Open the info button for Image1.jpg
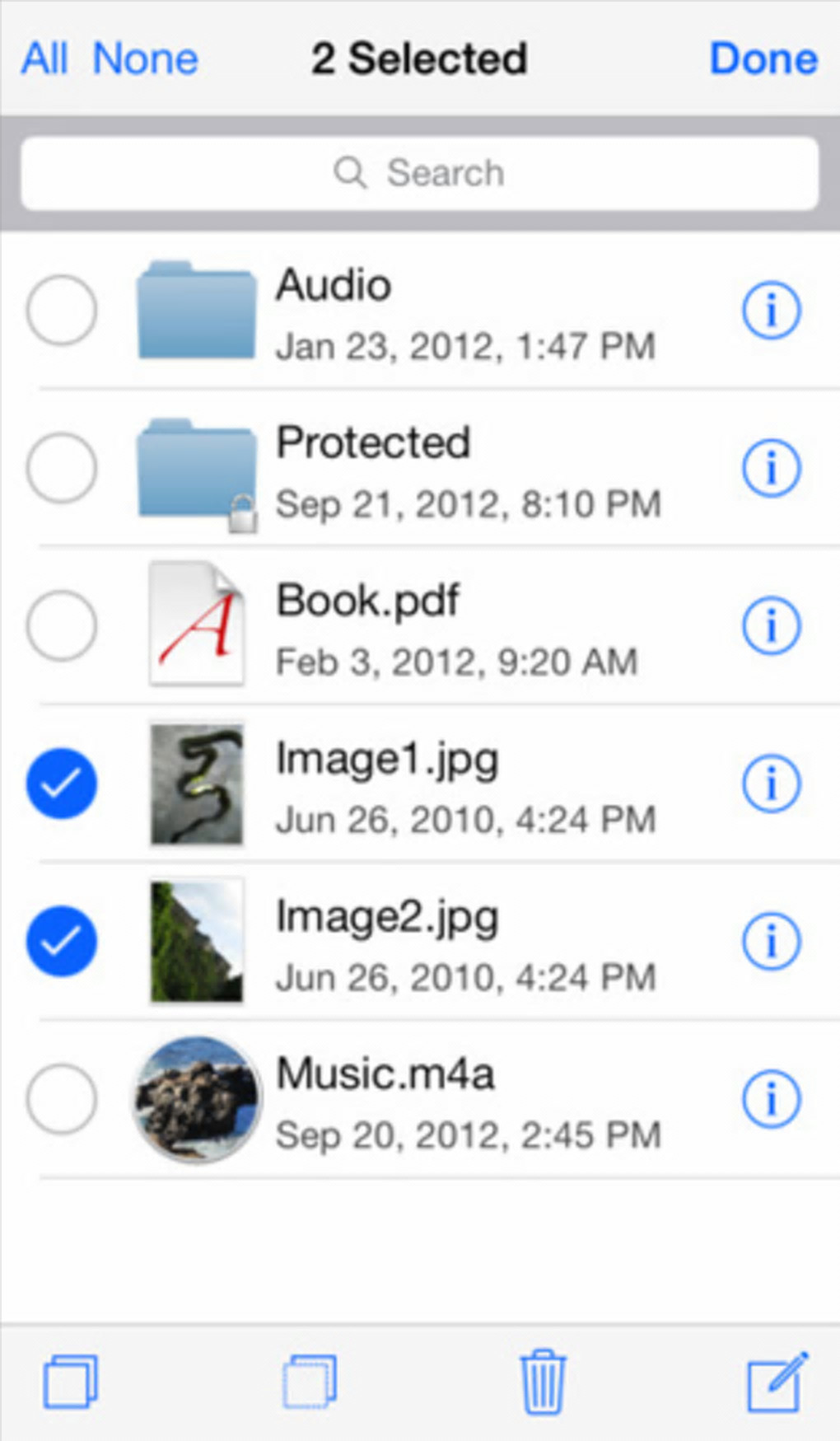 click(x=771, y=784)
